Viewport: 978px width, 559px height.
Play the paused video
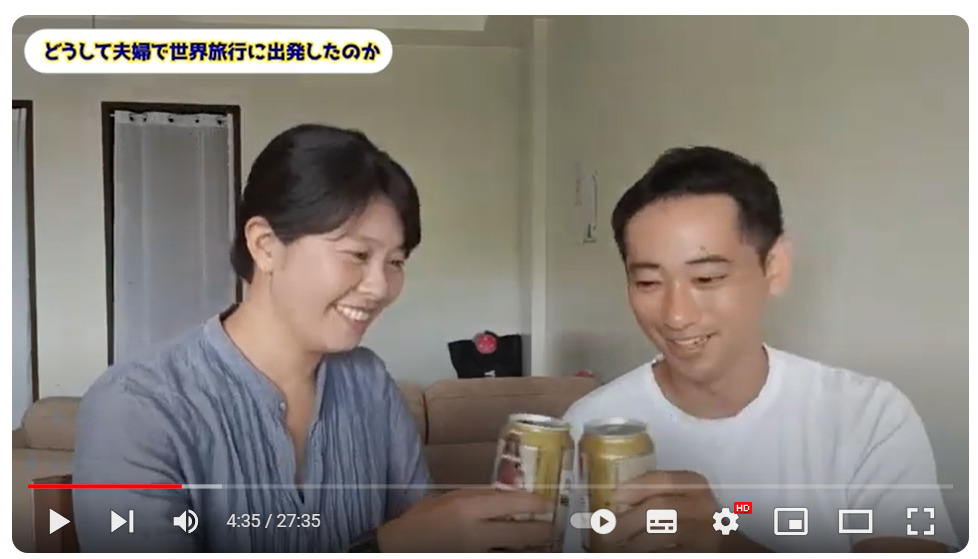[x=59, y=521]
